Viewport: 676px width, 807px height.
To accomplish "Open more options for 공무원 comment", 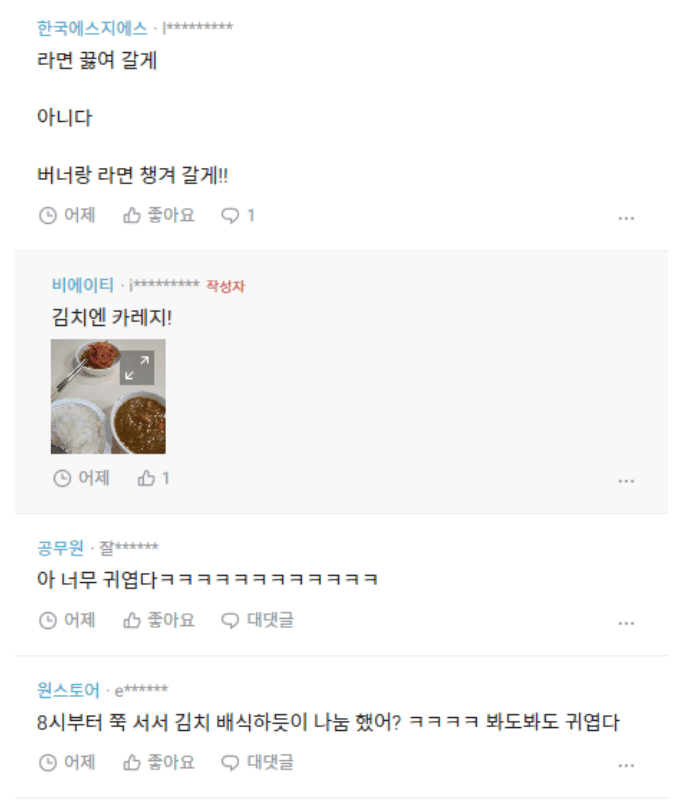I will pyautogui.click(x=626, y=623).
